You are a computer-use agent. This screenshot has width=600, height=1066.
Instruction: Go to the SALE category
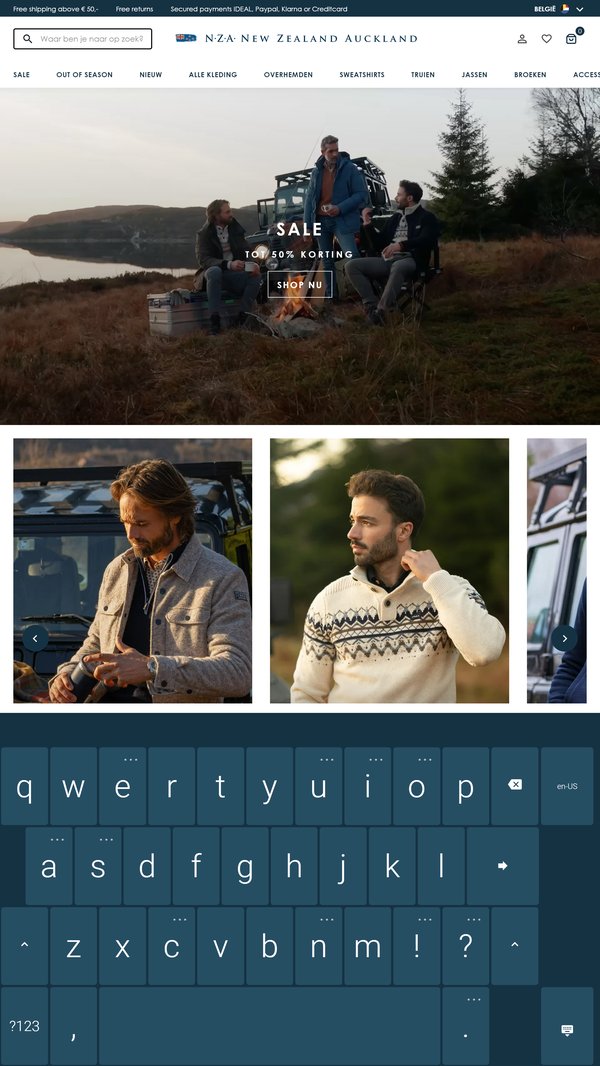(22, 75)
